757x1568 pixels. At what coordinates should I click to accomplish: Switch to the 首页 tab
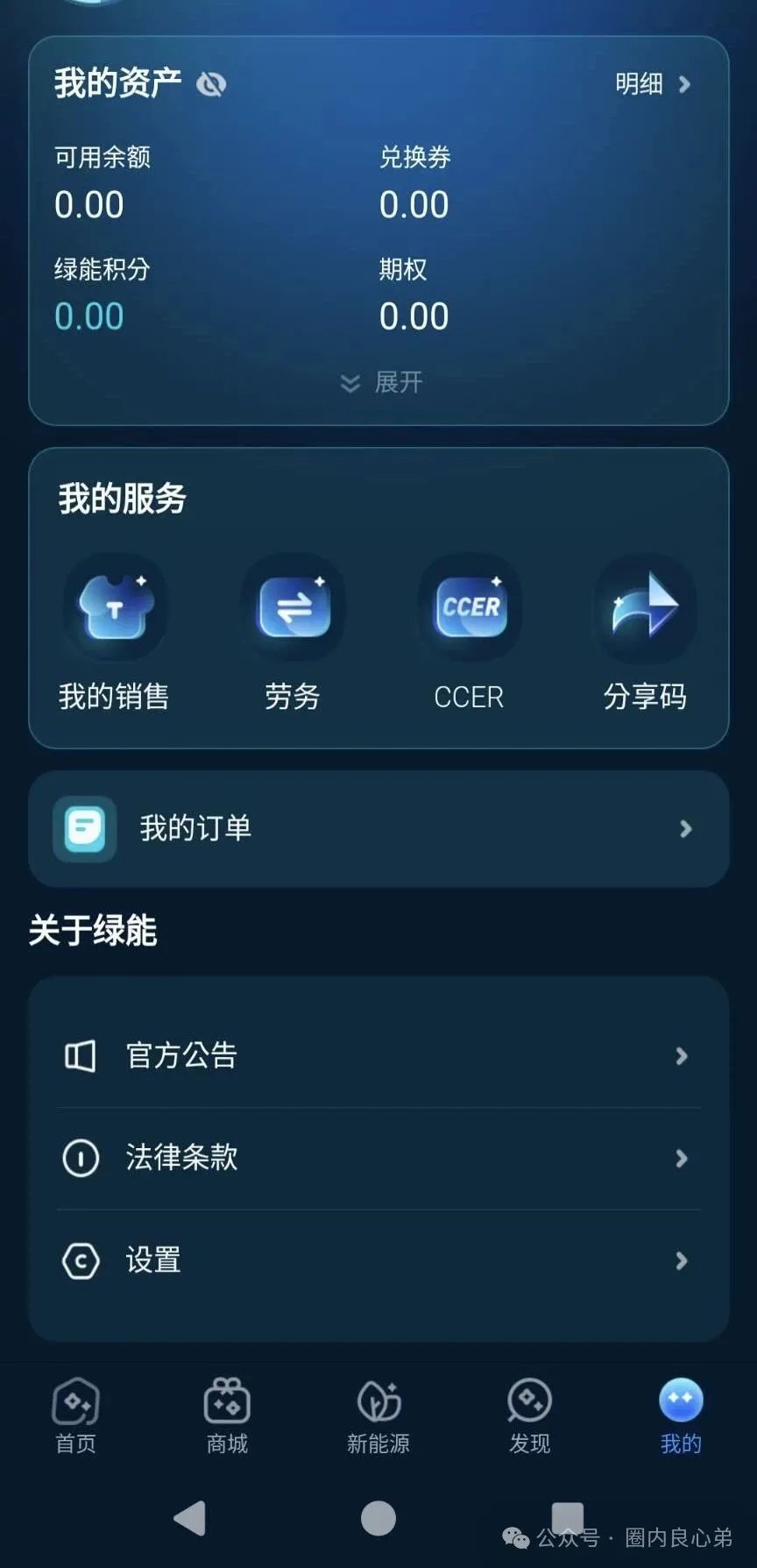click(76, 1416)
